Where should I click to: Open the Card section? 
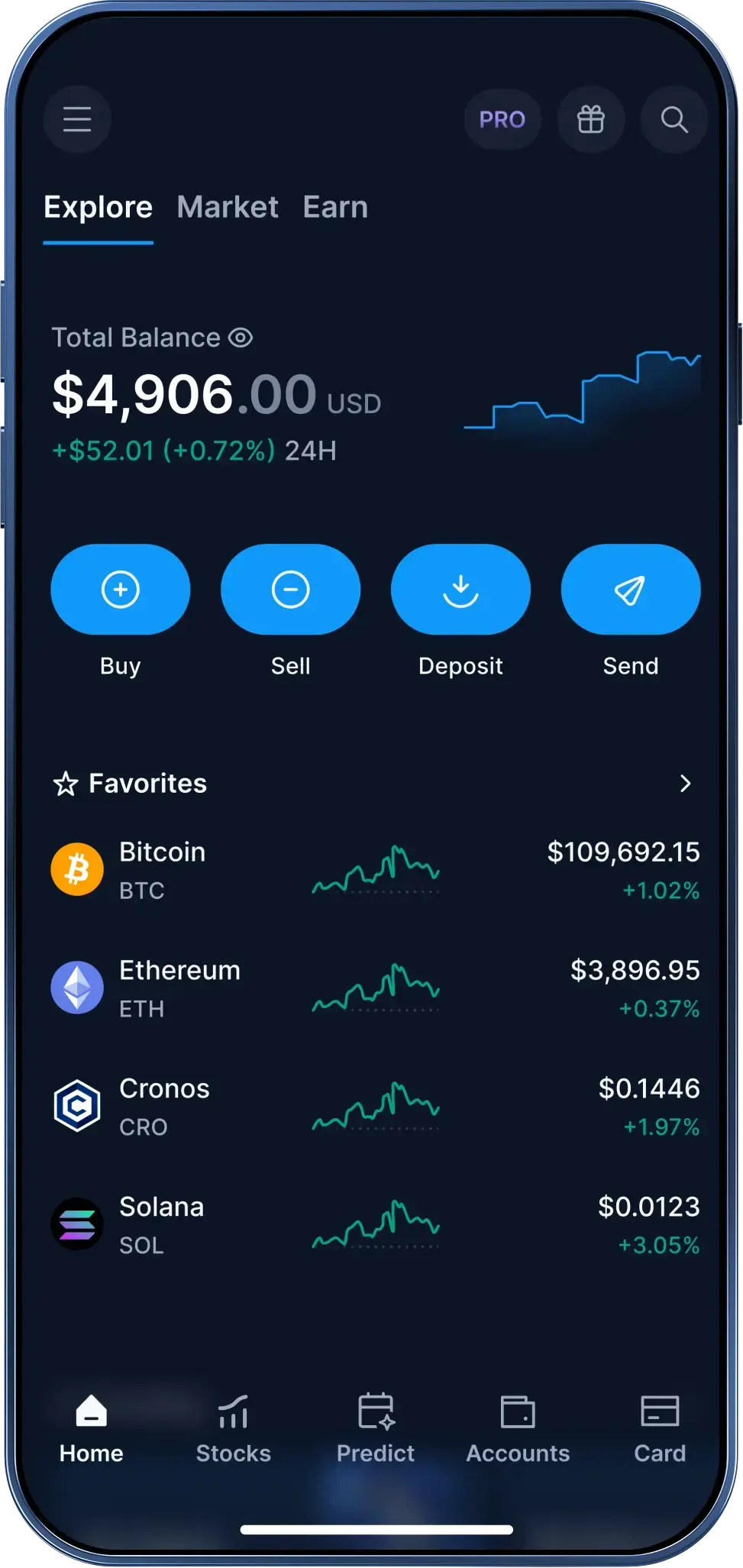pos(659,1411)
